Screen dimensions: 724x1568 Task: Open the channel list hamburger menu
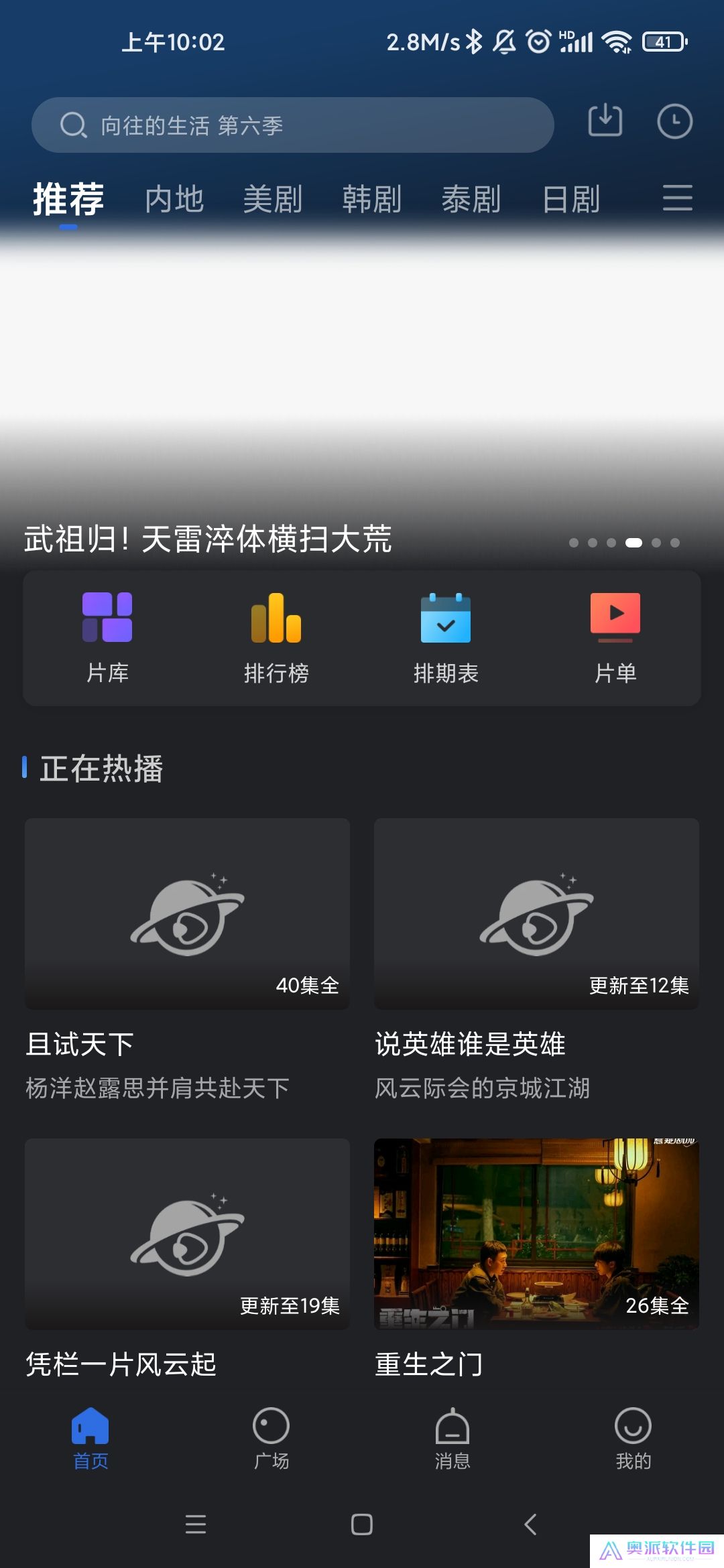point(678,198)
